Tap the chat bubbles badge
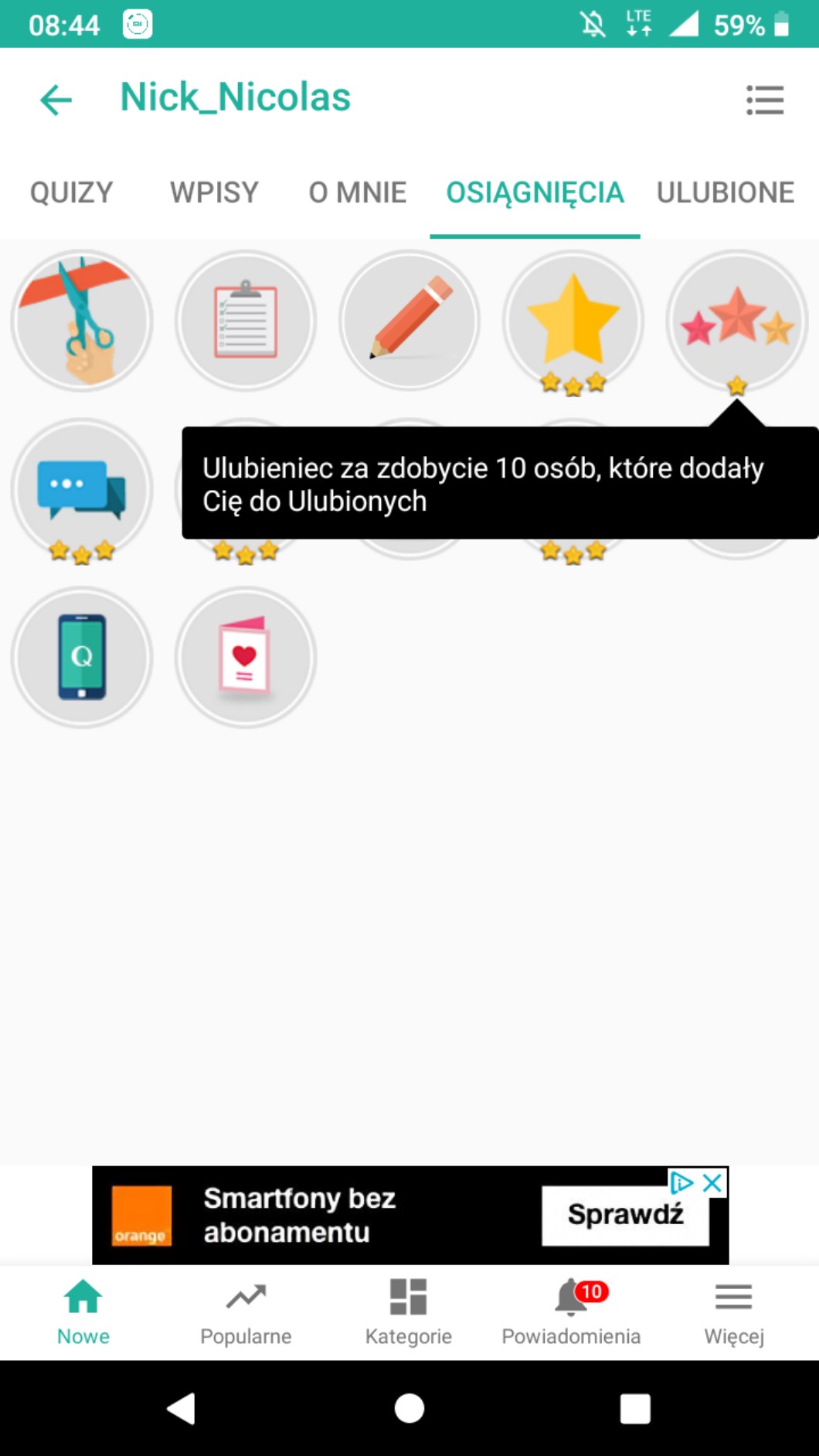Screen dimensions: 819x1456 [x=82, y=488]
